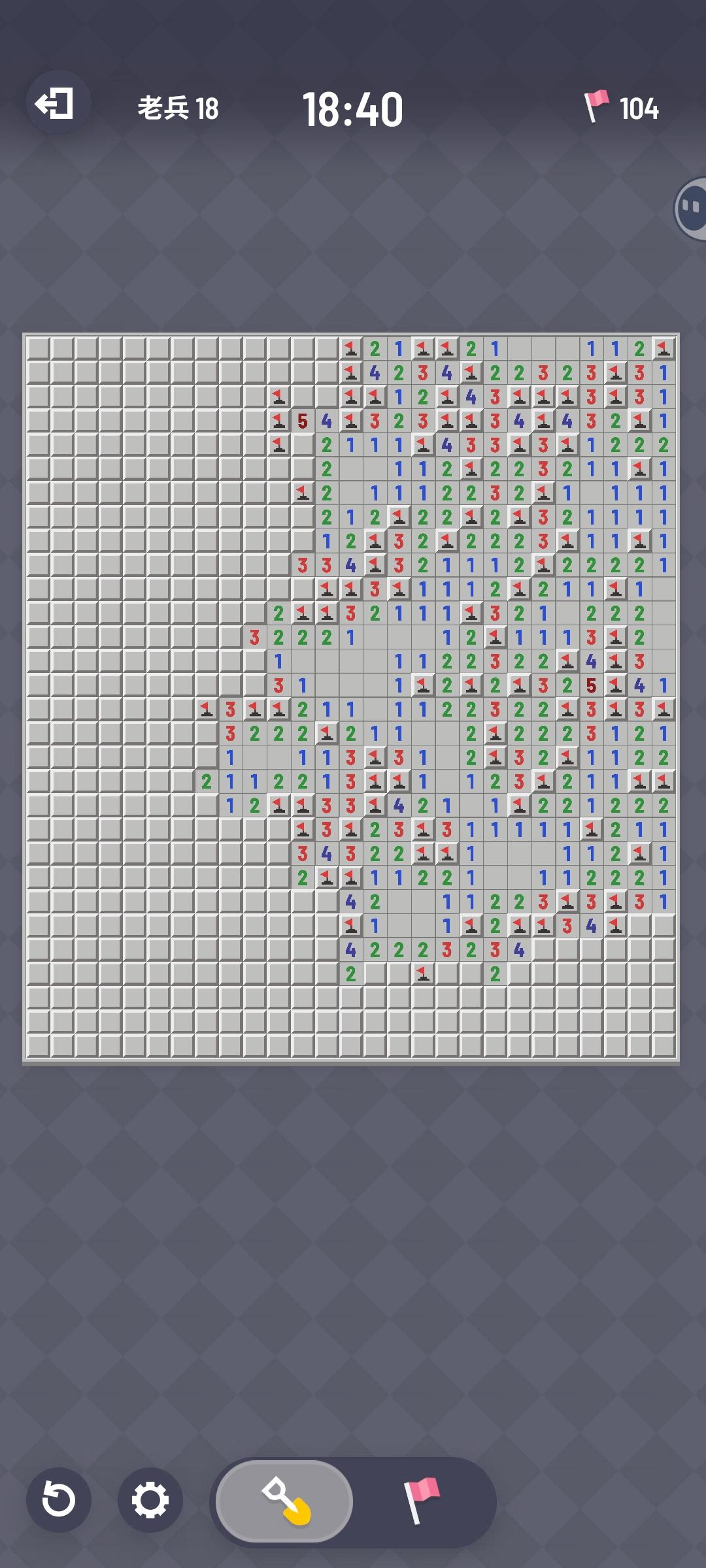Tap the remaining mines count 104

[x=637, y=108]
